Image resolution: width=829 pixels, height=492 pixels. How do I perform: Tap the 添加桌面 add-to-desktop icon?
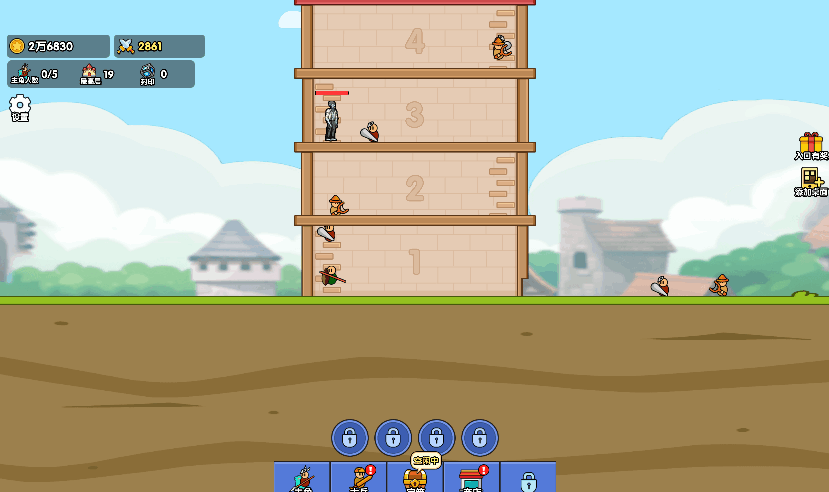click(x=810, y=181)
